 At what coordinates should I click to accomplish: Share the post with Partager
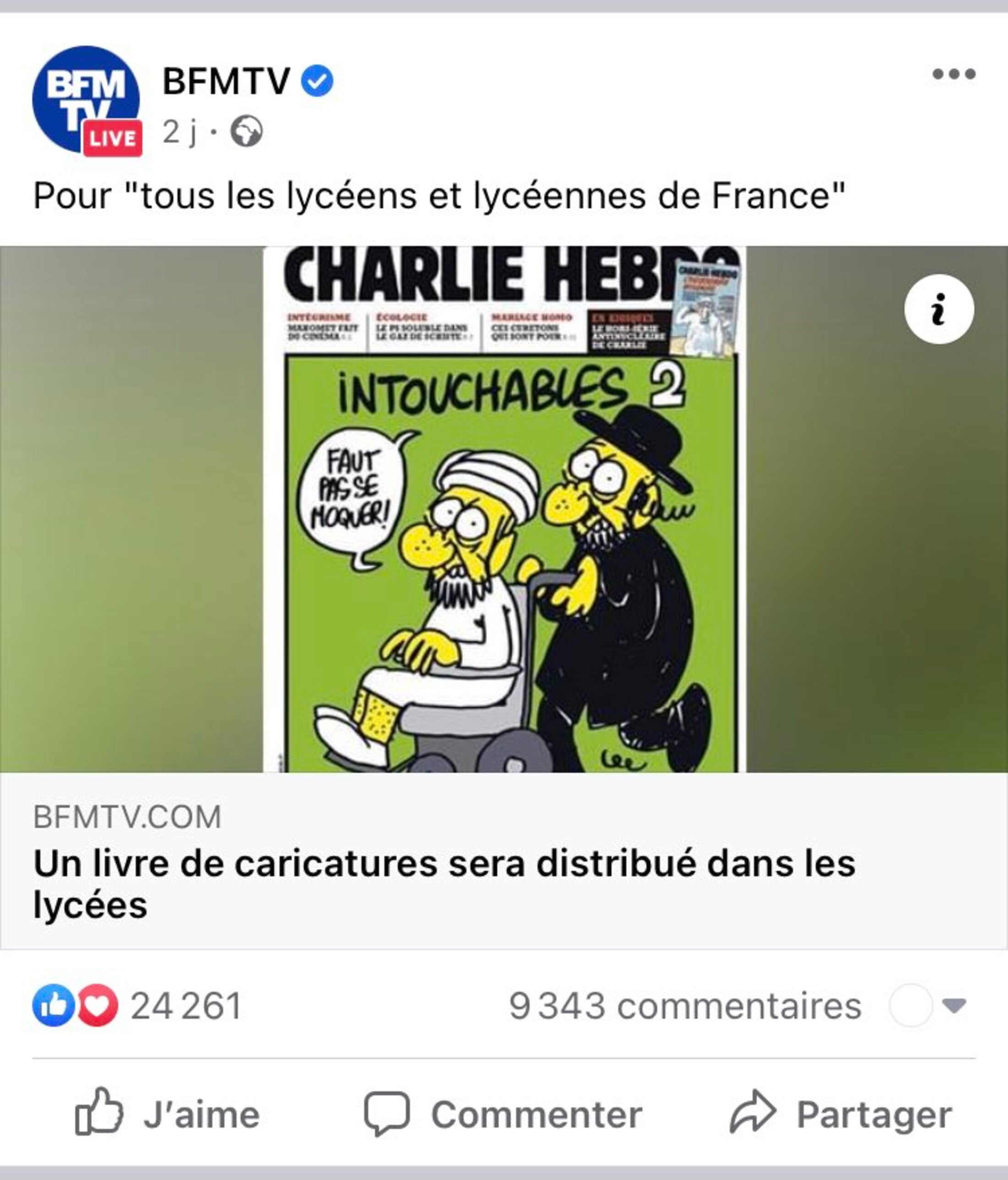point(841,1114)
